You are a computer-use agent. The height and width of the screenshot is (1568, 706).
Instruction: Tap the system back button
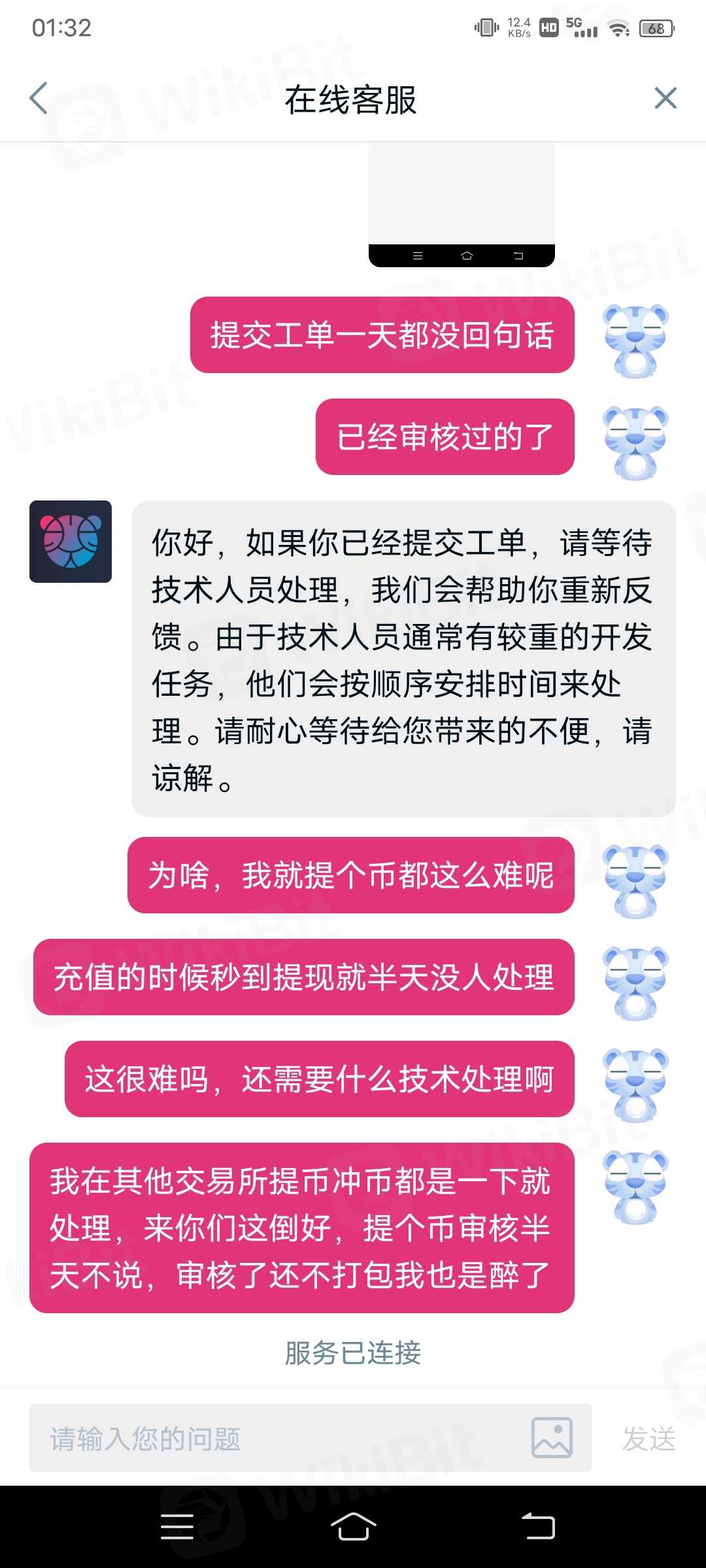click(537, 1526)
